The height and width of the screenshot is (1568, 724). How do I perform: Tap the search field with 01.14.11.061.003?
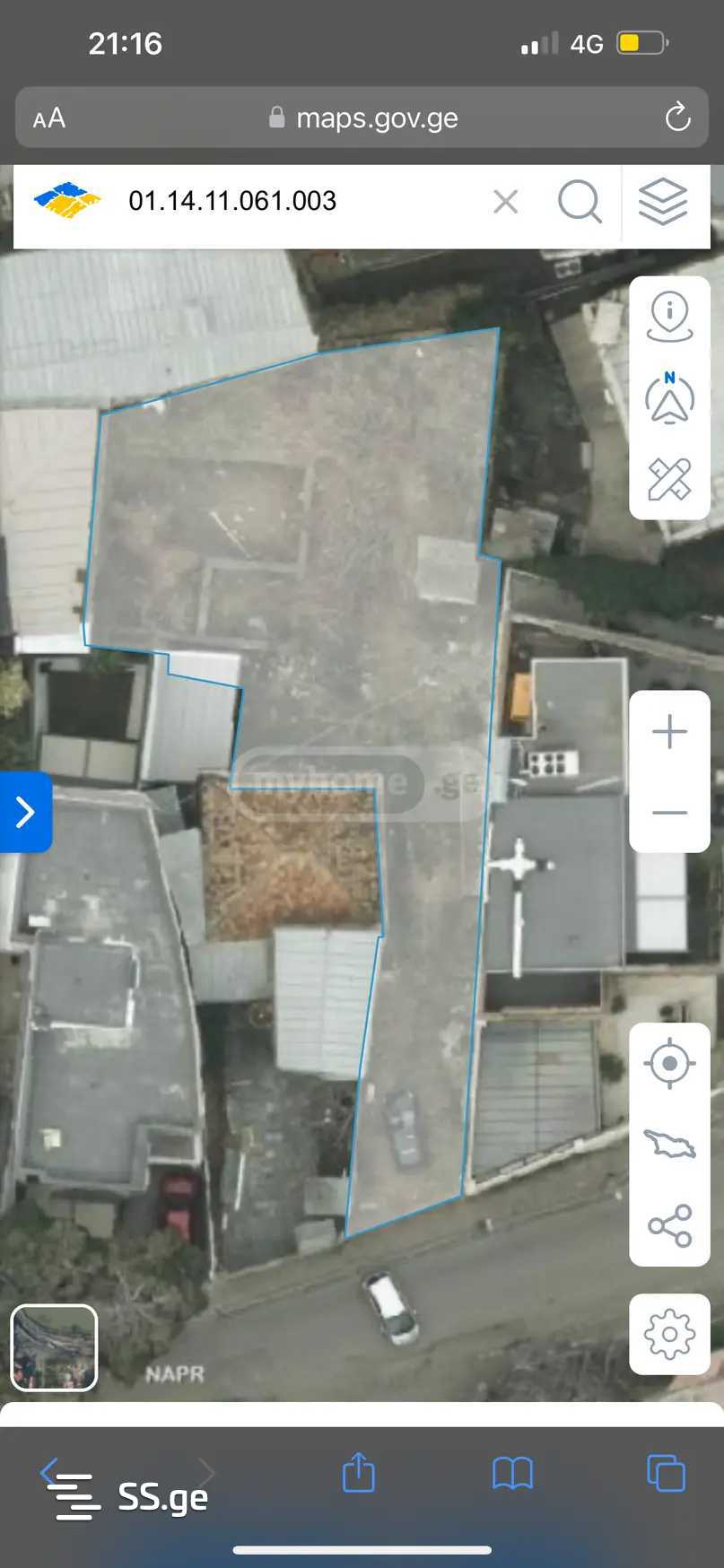tap(296, 201)
